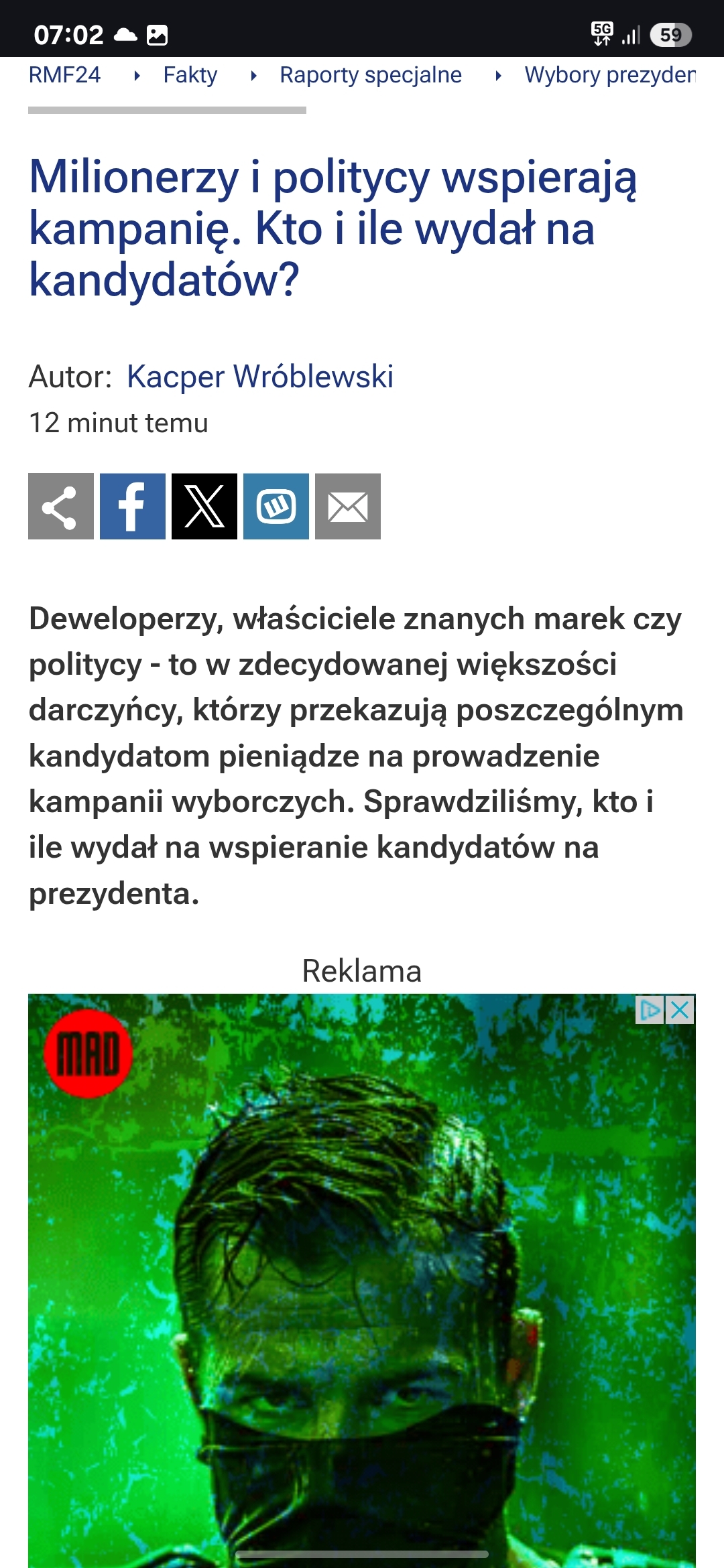The image size is (724, 1568).
Task: Close the MAD advertisement
Action: 680,1010
